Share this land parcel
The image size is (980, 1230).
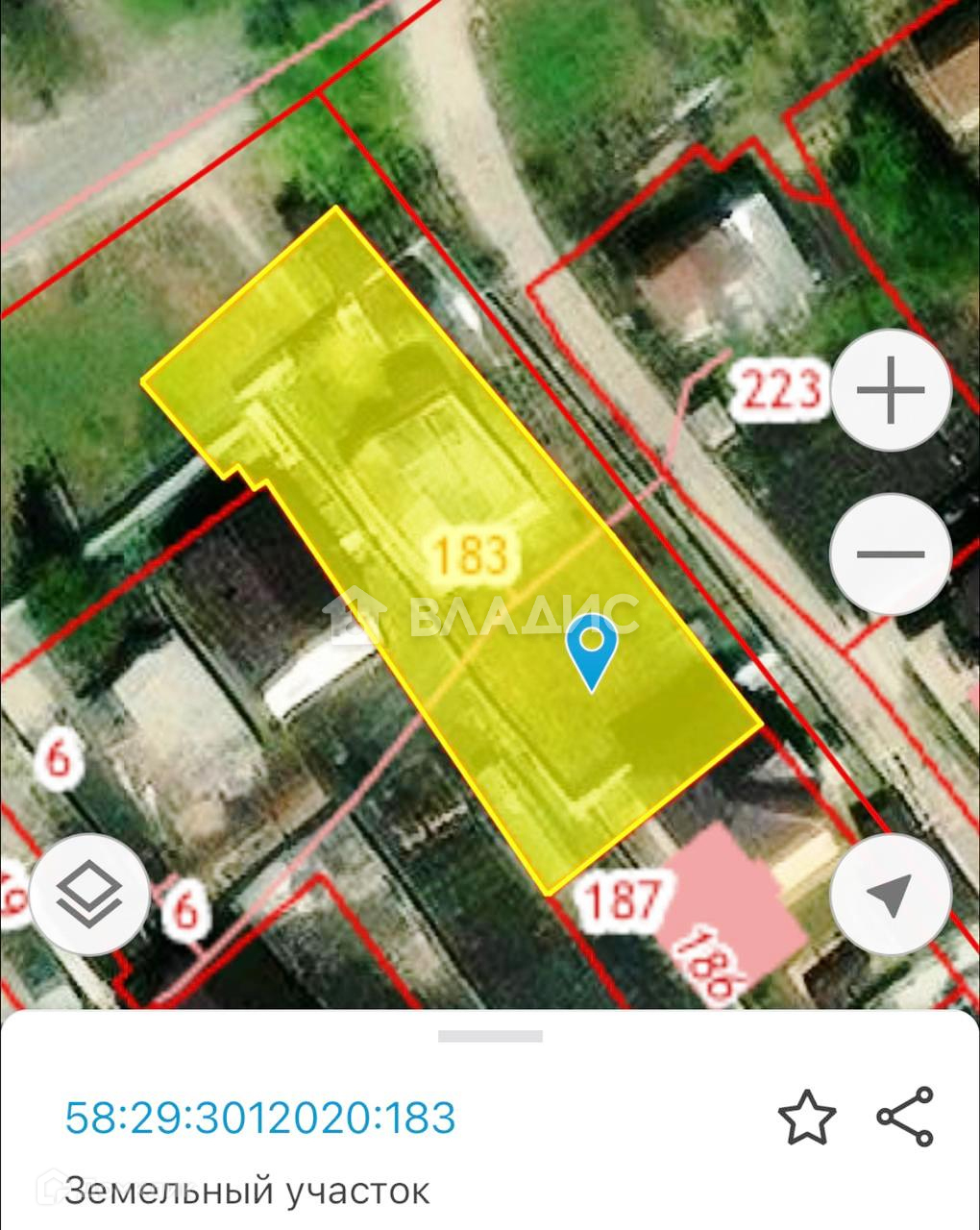tap(905, 1117)
